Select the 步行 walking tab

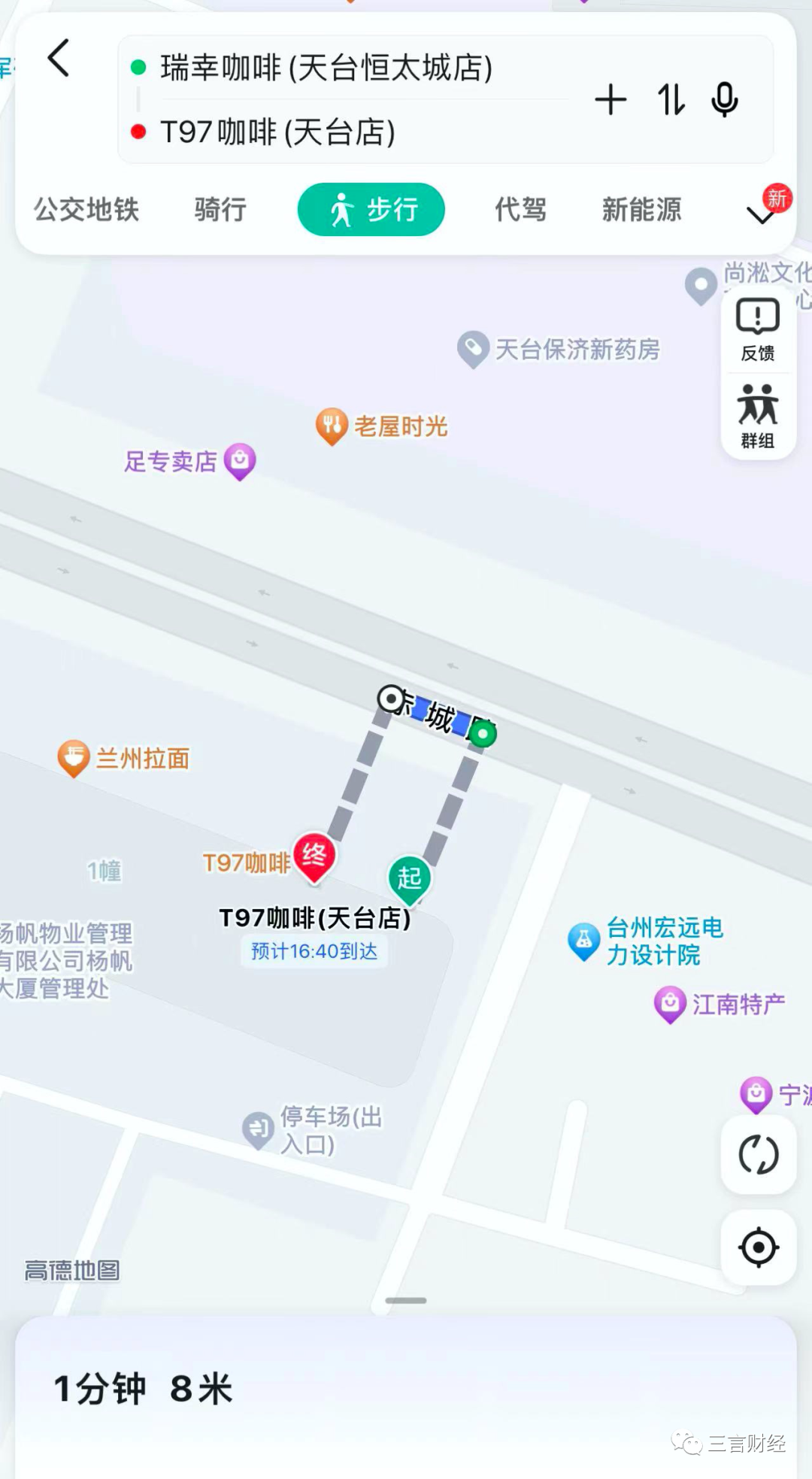tap(371, 209)
